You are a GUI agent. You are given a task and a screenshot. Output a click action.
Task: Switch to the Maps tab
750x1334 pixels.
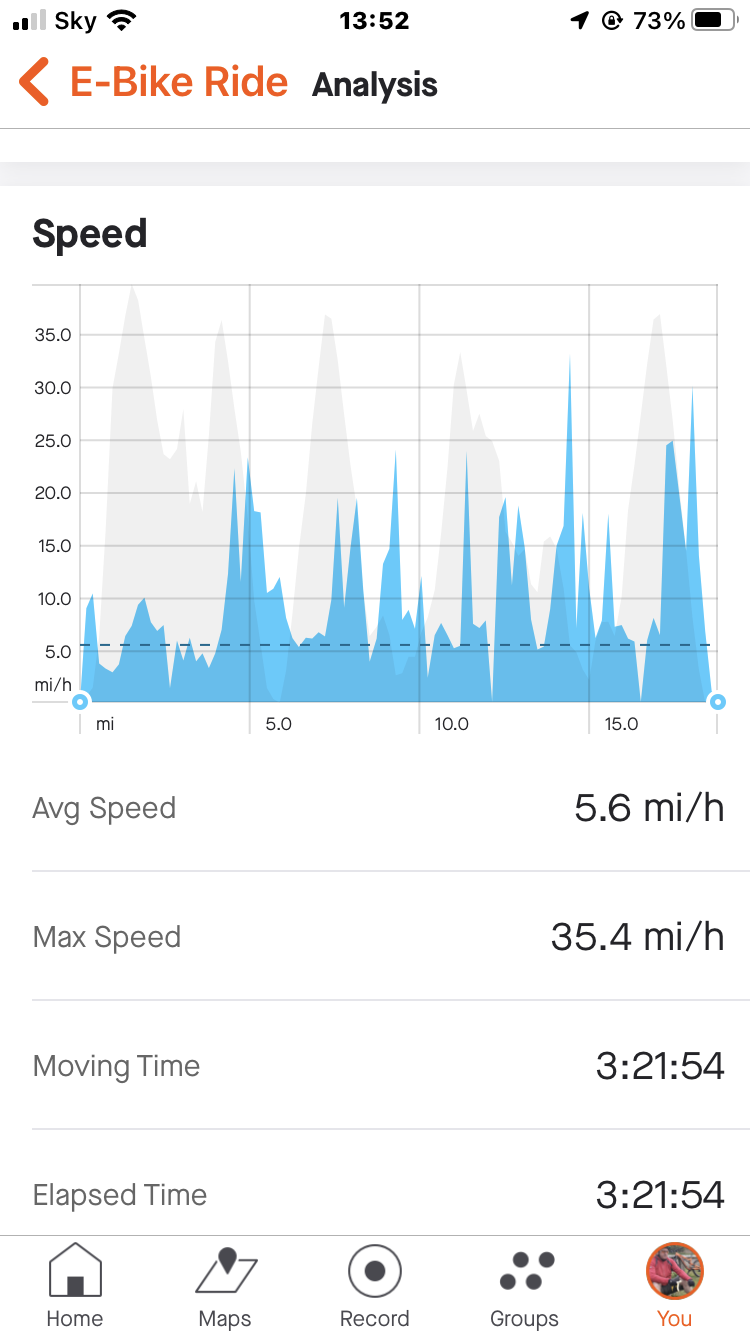click(x=225, y=1286)
